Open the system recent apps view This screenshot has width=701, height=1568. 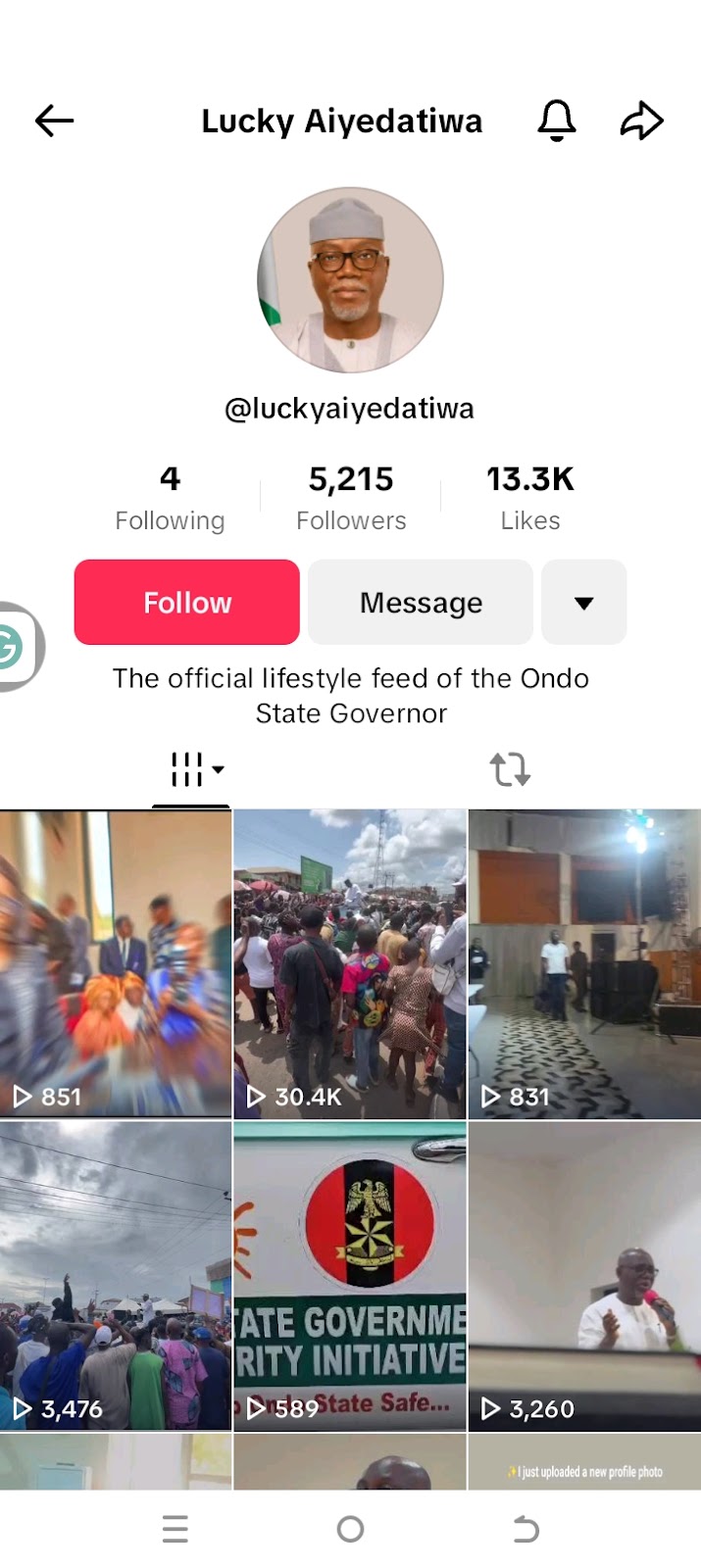(175, 1529)
